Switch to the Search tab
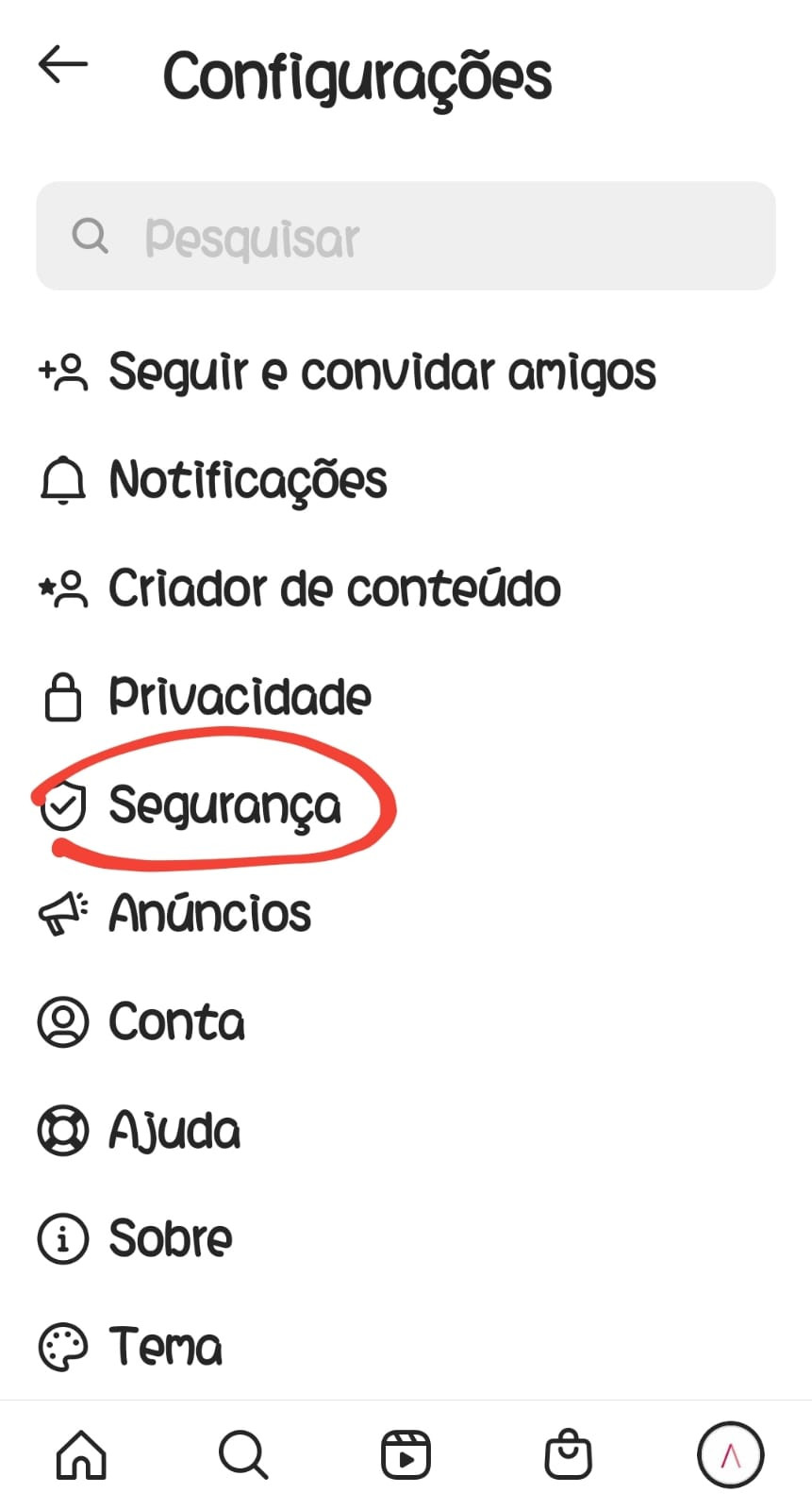This screenshot has width=812, height=1509. (x=244, y=1455)
